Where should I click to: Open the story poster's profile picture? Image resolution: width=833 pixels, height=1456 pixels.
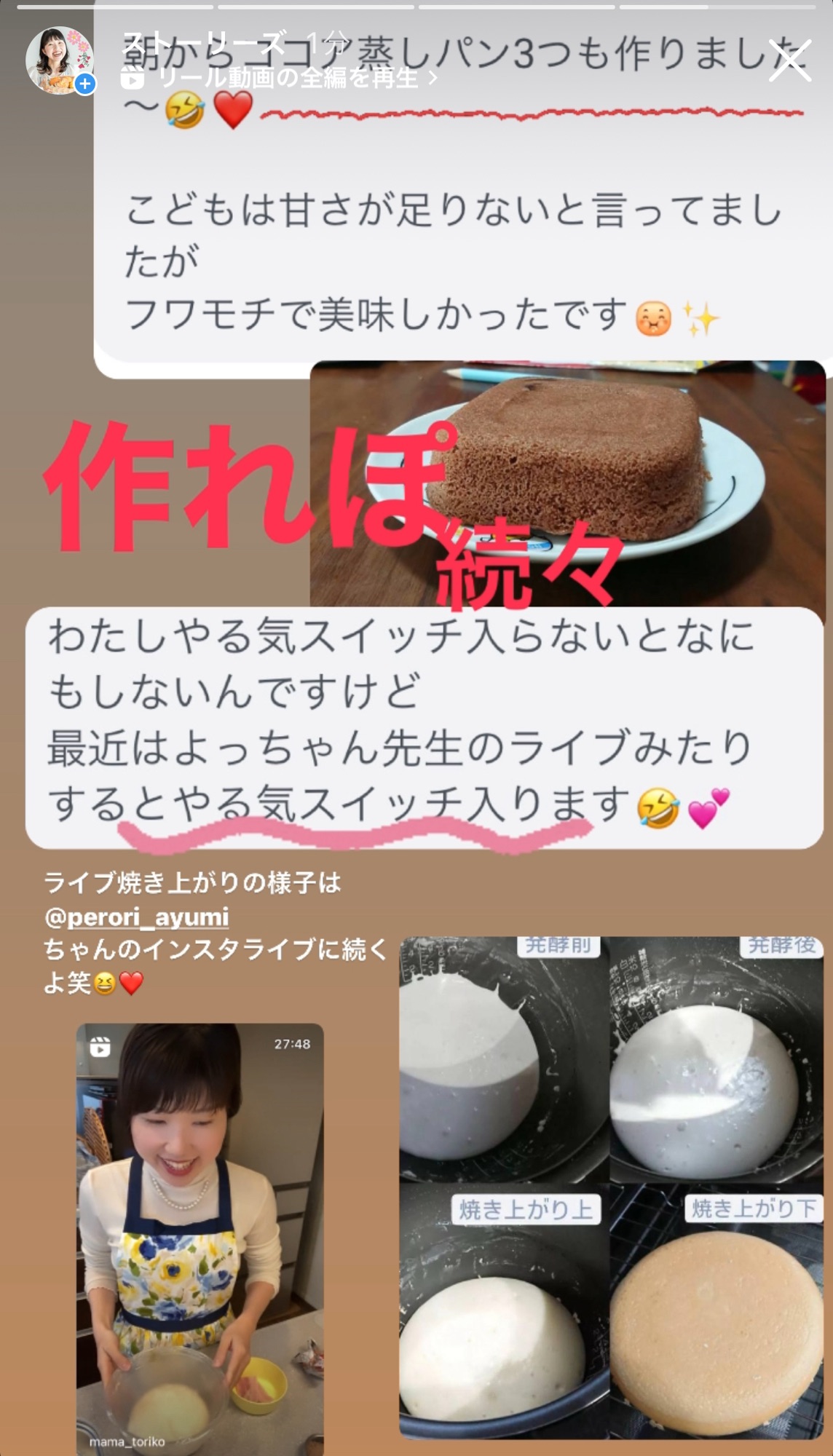60,60
